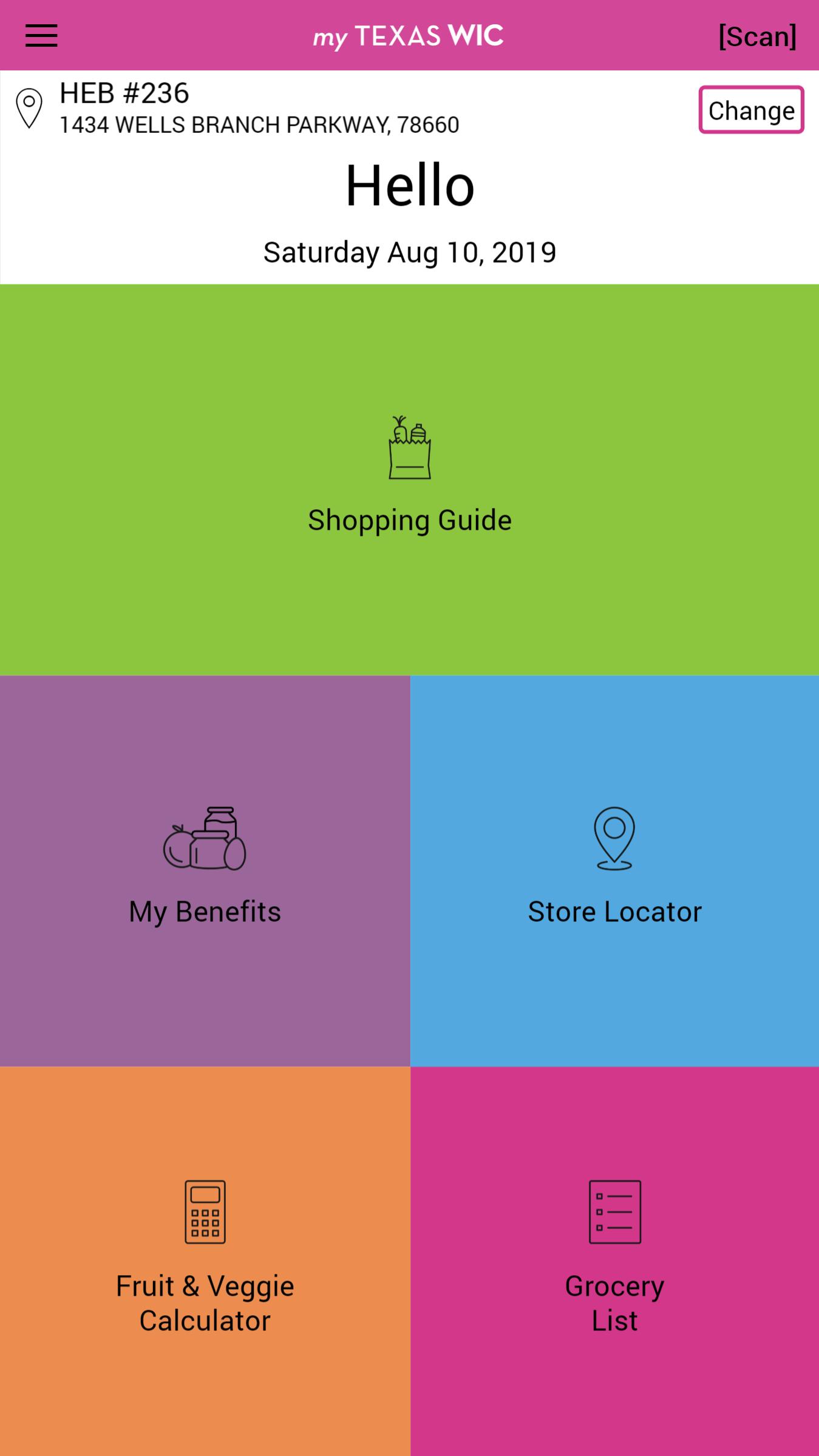
Task: Tap the Scan button in header
Action: pyautogui.click(x=756, y=36)
